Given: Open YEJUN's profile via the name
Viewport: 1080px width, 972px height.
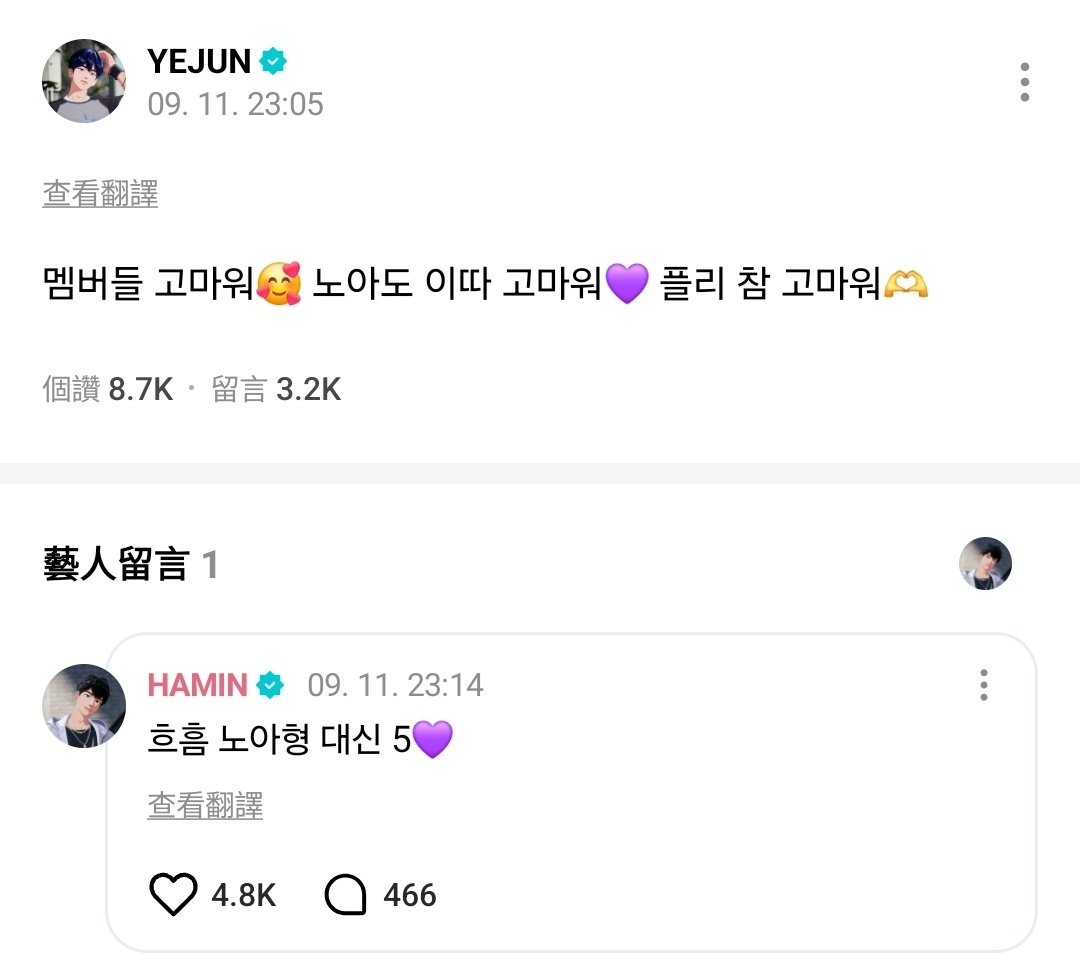Looking at the screenshot, I should pyautogui.click(x=199, y=62).
